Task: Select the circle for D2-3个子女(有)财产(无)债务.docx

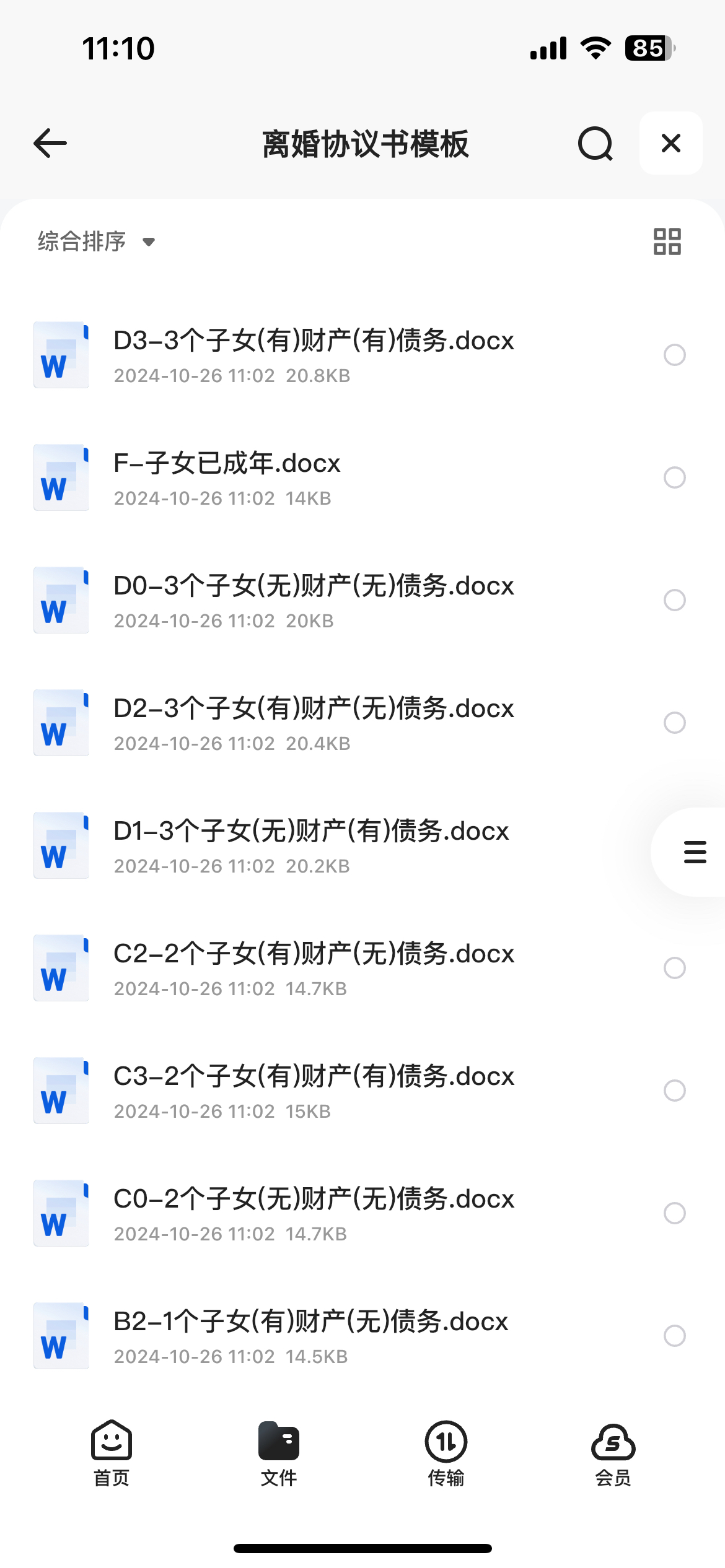Action: [675, 723]
